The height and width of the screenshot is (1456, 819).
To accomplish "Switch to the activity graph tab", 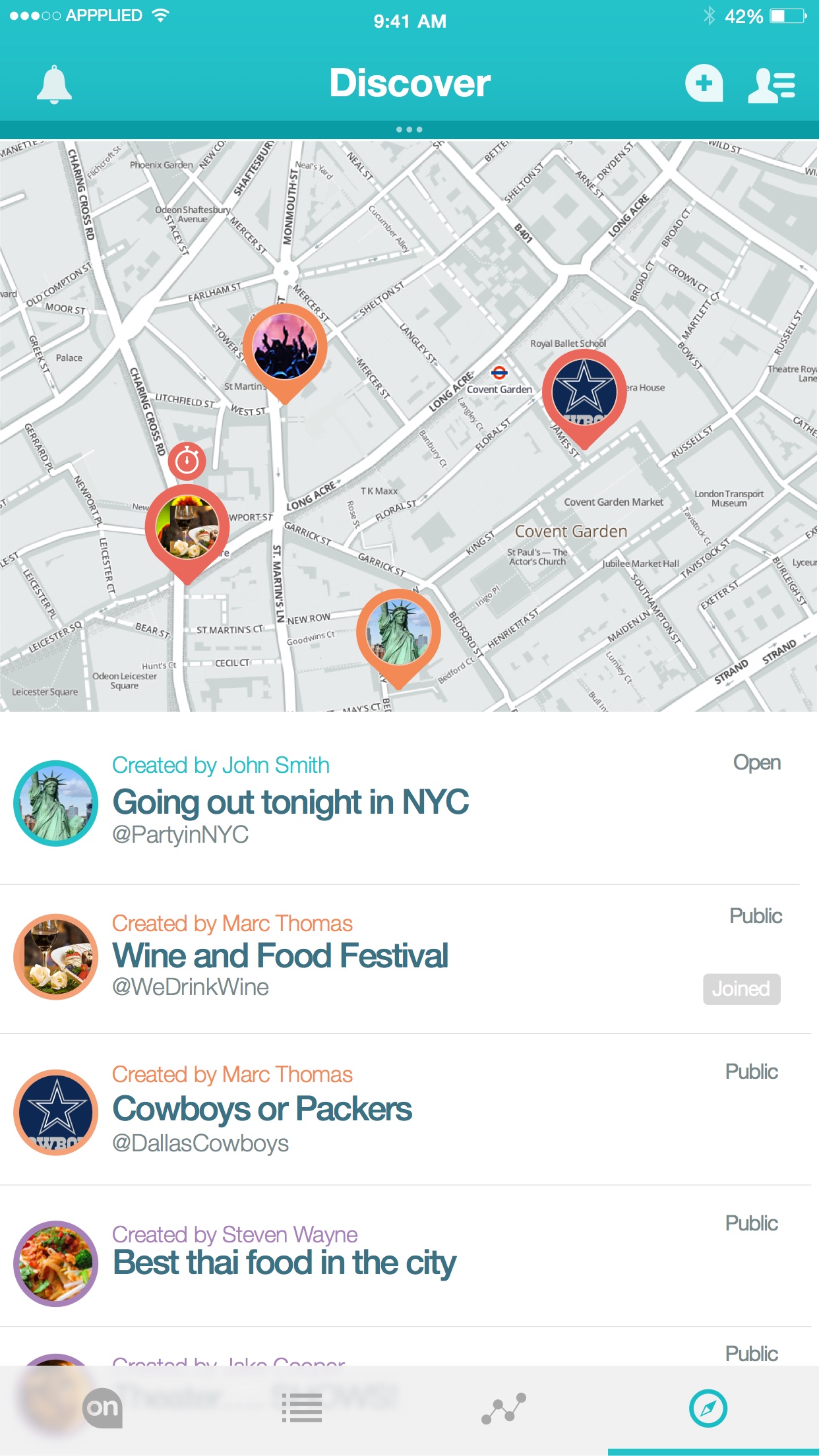I will pos(504,1409).
